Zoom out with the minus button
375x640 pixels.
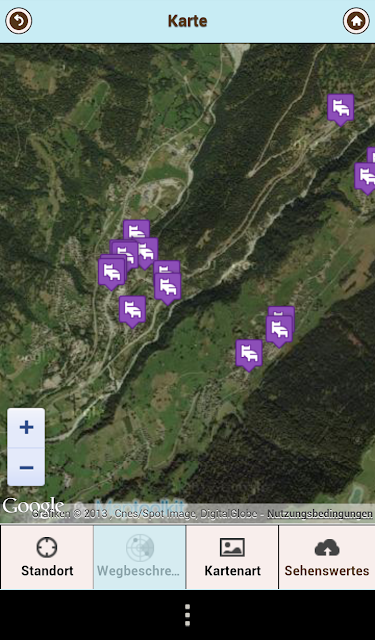[x=26, y=467]
